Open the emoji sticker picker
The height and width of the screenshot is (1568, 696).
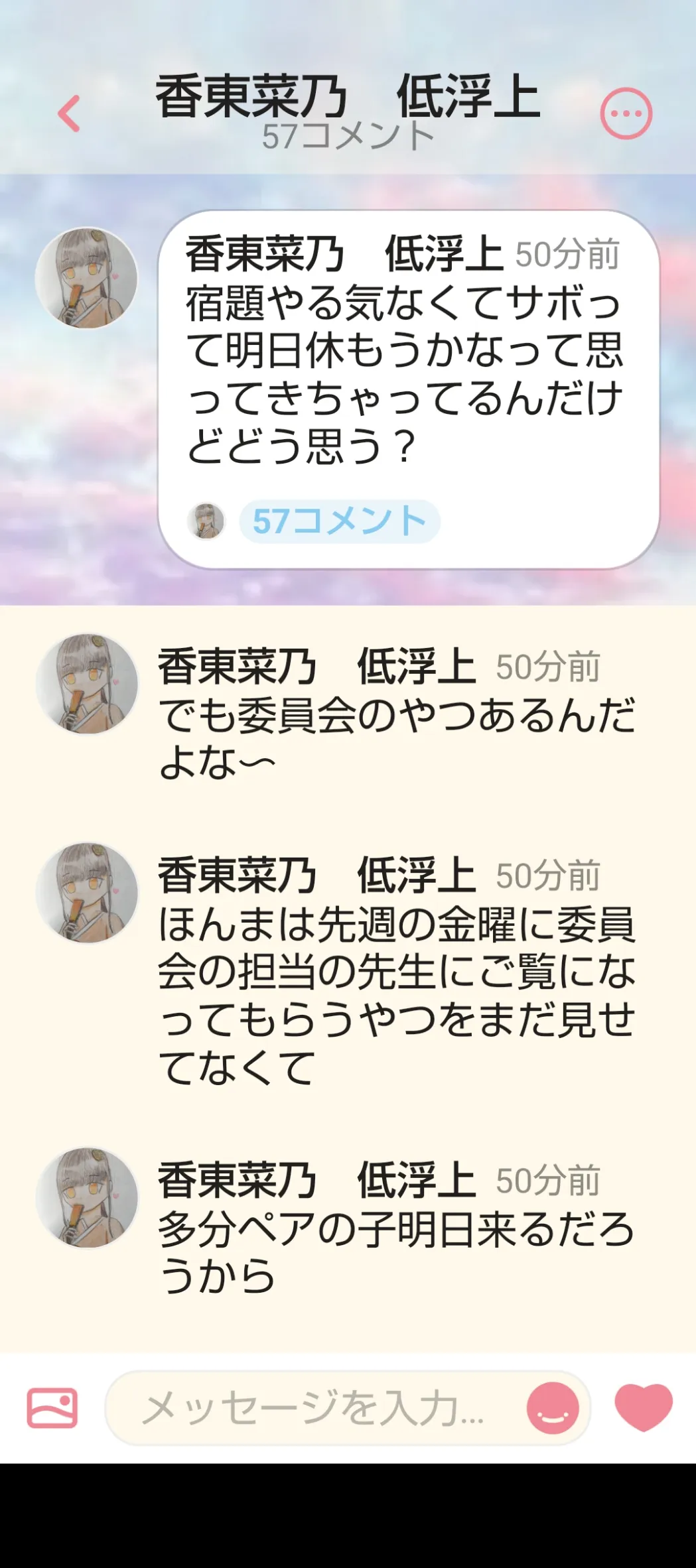552,1407
